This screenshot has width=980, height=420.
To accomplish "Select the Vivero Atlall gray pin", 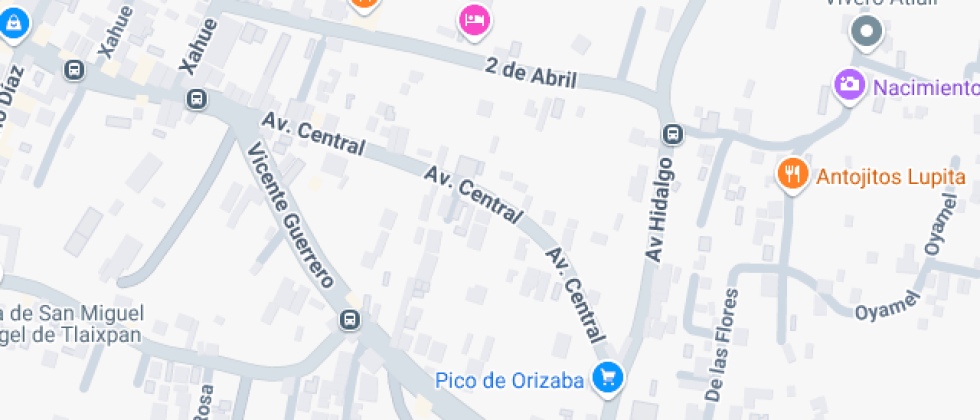I will click(865, 32).
